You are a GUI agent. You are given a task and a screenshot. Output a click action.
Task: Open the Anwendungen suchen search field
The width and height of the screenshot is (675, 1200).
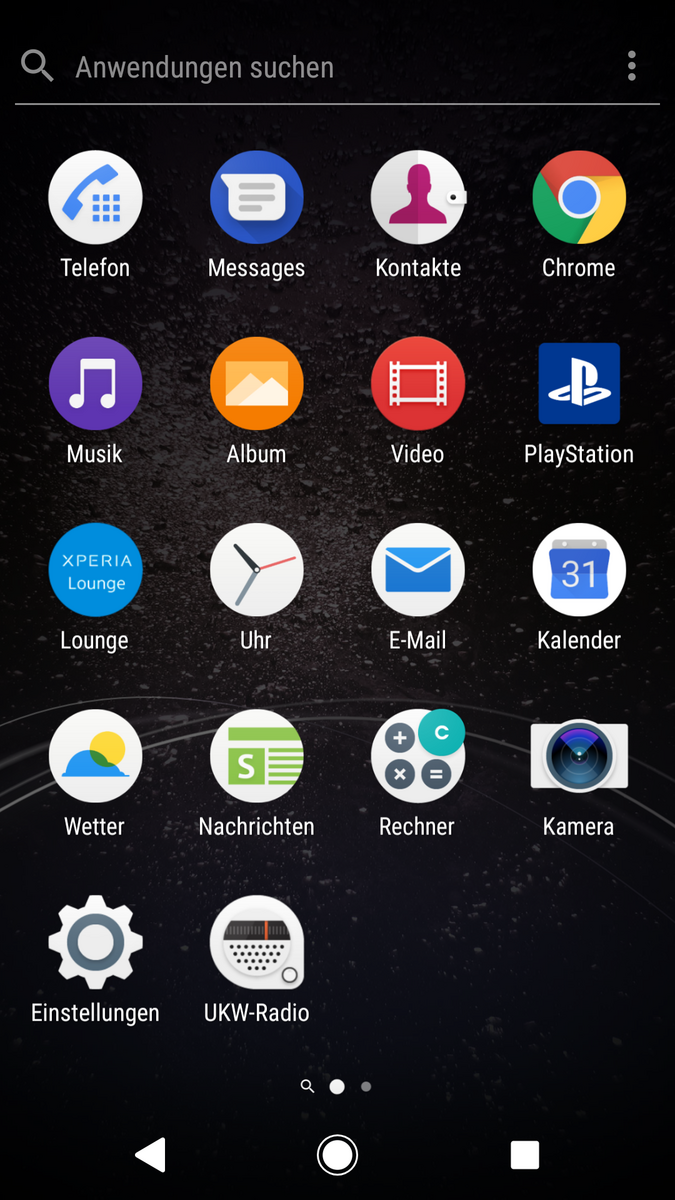300,67
